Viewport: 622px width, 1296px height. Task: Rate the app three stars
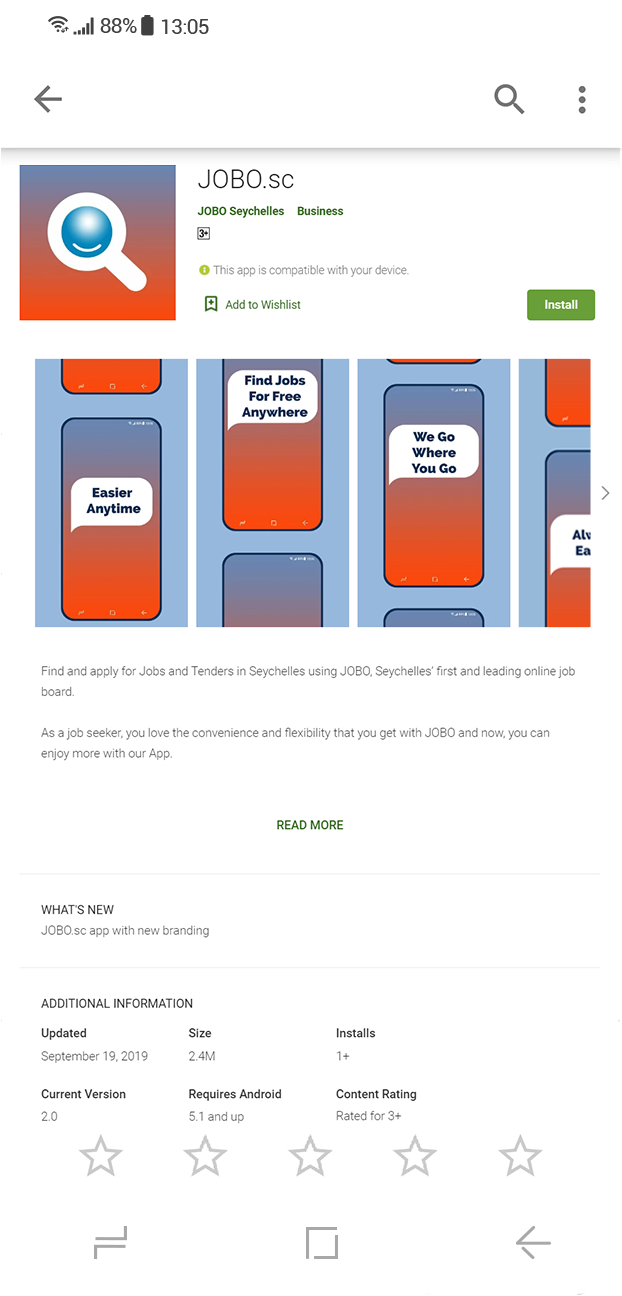310,1156
